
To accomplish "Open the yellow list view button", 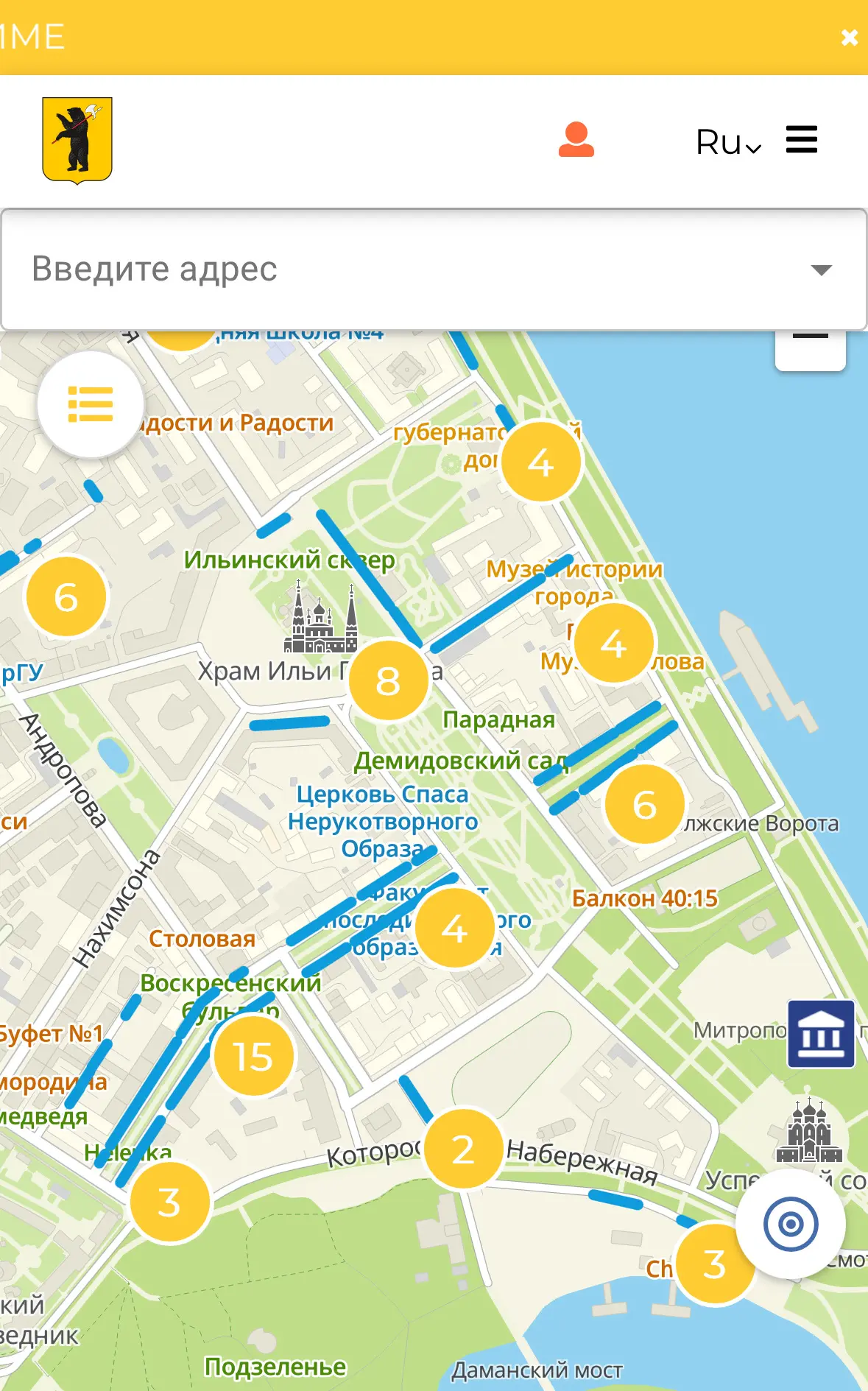I will point(91,404).
